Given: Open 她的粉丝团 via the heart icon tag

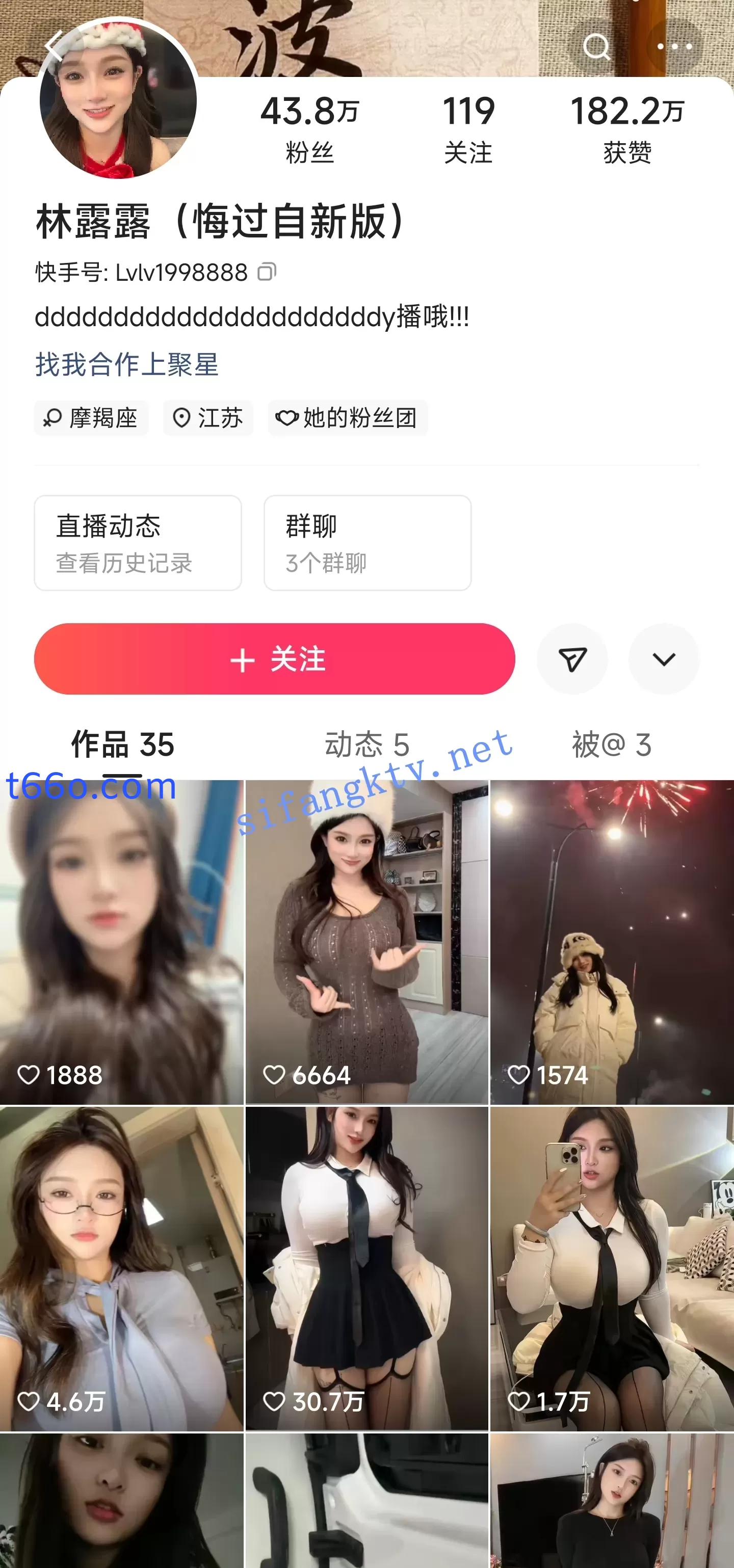Looking at the screenshot, I should click(x=287, y=418).
